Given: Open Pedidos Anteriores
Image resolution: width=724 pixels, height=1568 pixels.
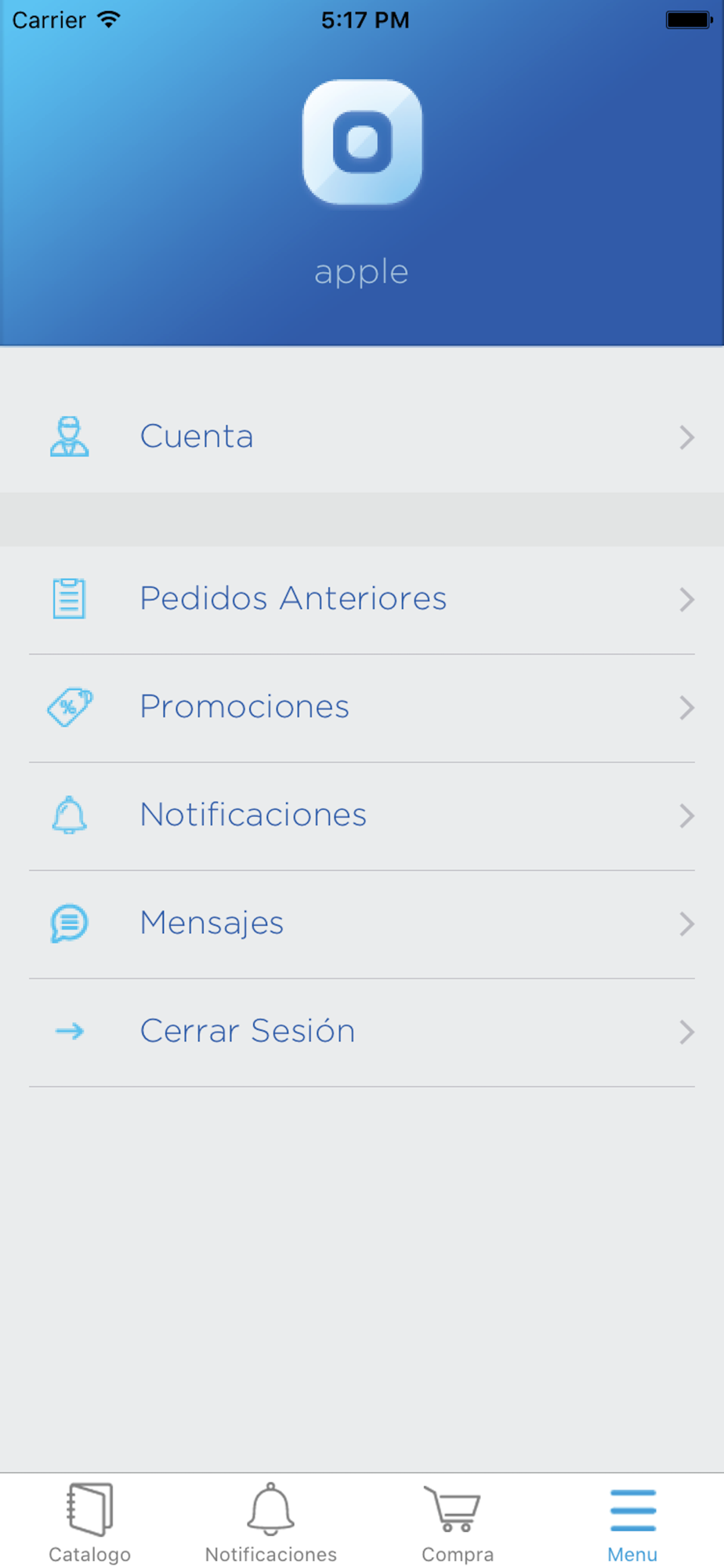Looking at the screenshot, I should 362,600.
